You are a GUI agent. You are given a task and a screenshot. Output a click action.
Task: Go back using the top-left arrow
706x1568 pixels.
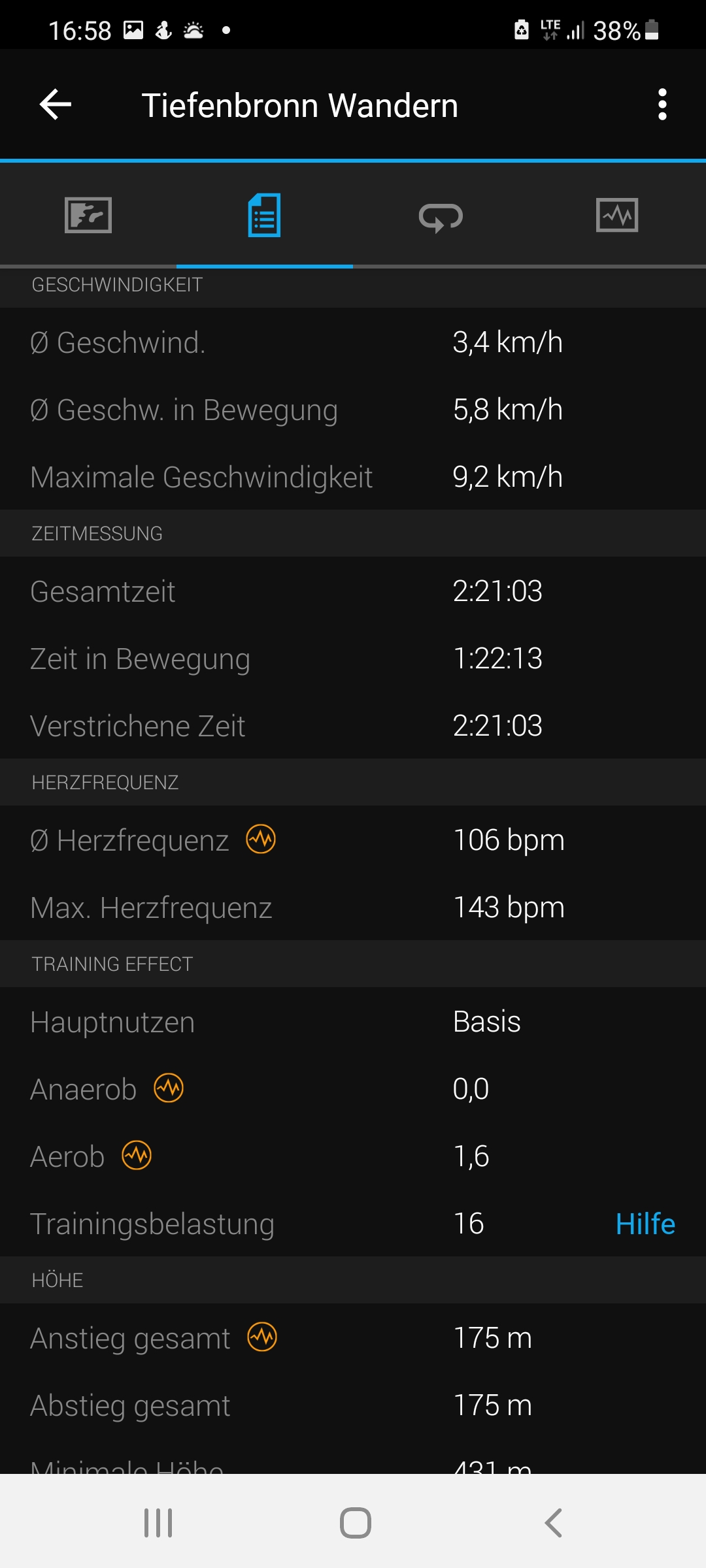click(x=56, y=105)
